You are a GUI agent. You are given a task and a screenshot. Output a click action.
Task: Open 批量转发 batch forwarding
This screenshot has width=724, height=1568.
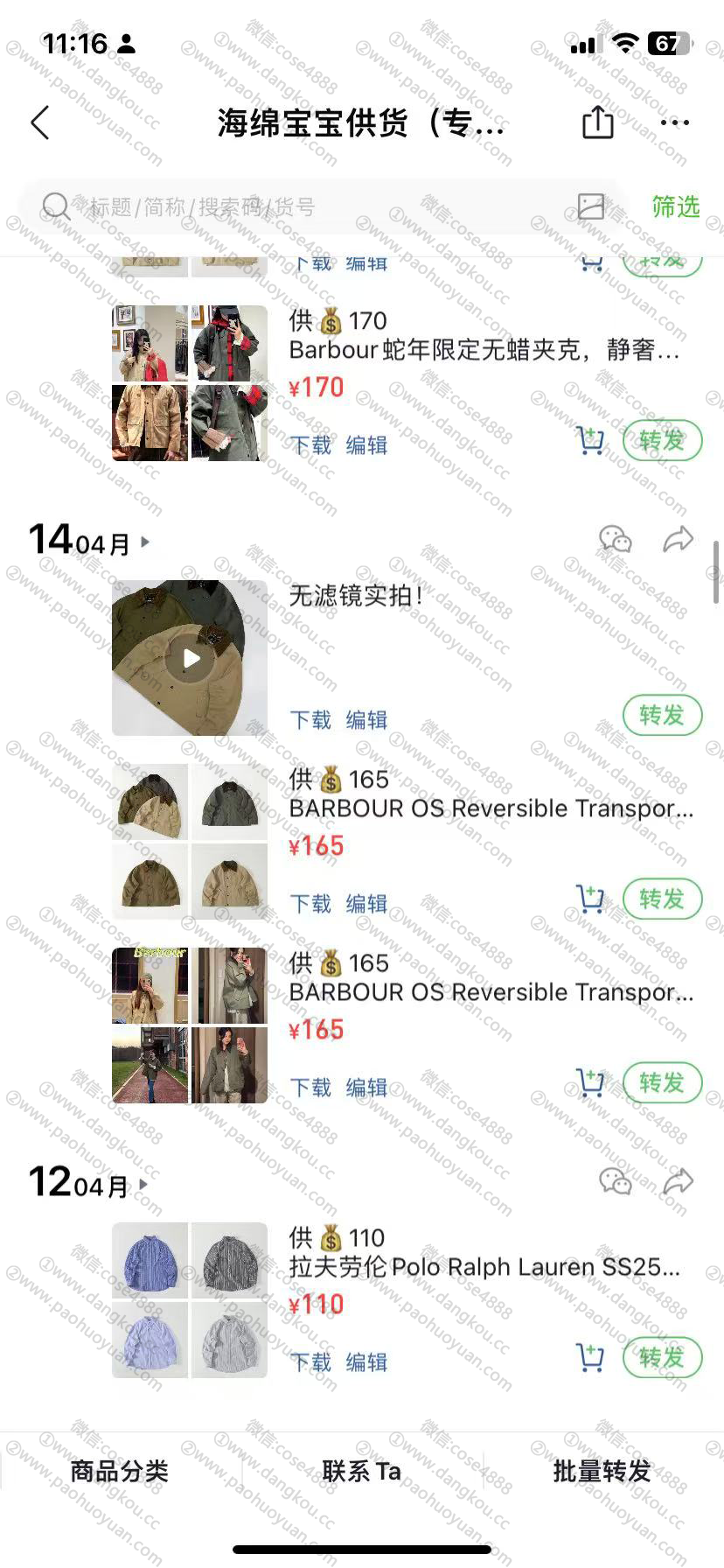(602, 1471)
